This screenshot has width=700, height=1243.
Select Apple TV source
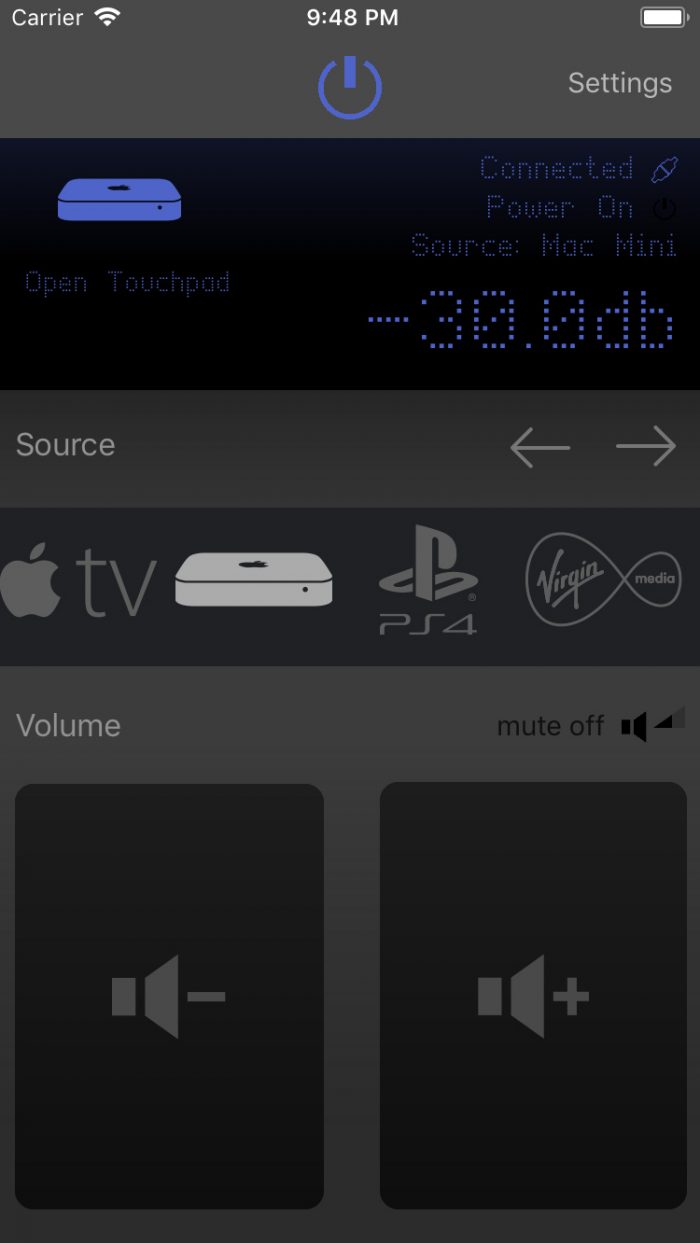[x=78, y=581]
